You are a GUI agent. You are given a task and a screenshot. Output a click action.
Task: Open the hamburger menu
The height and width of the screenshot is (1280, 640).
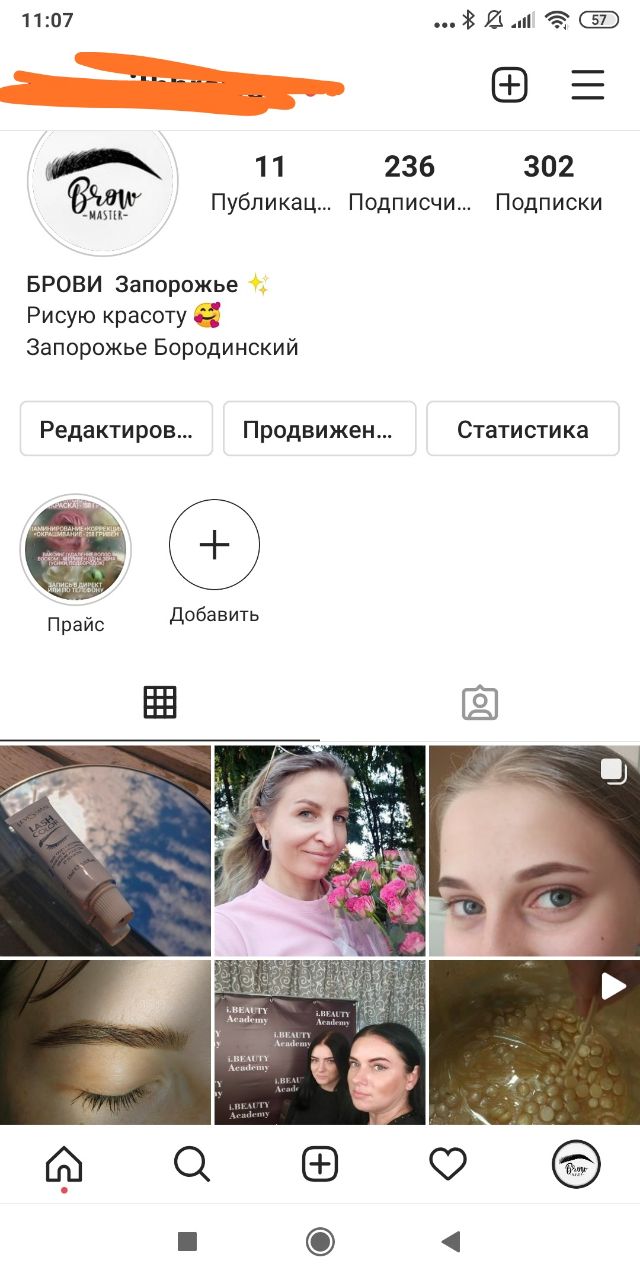tap(588, 85)
